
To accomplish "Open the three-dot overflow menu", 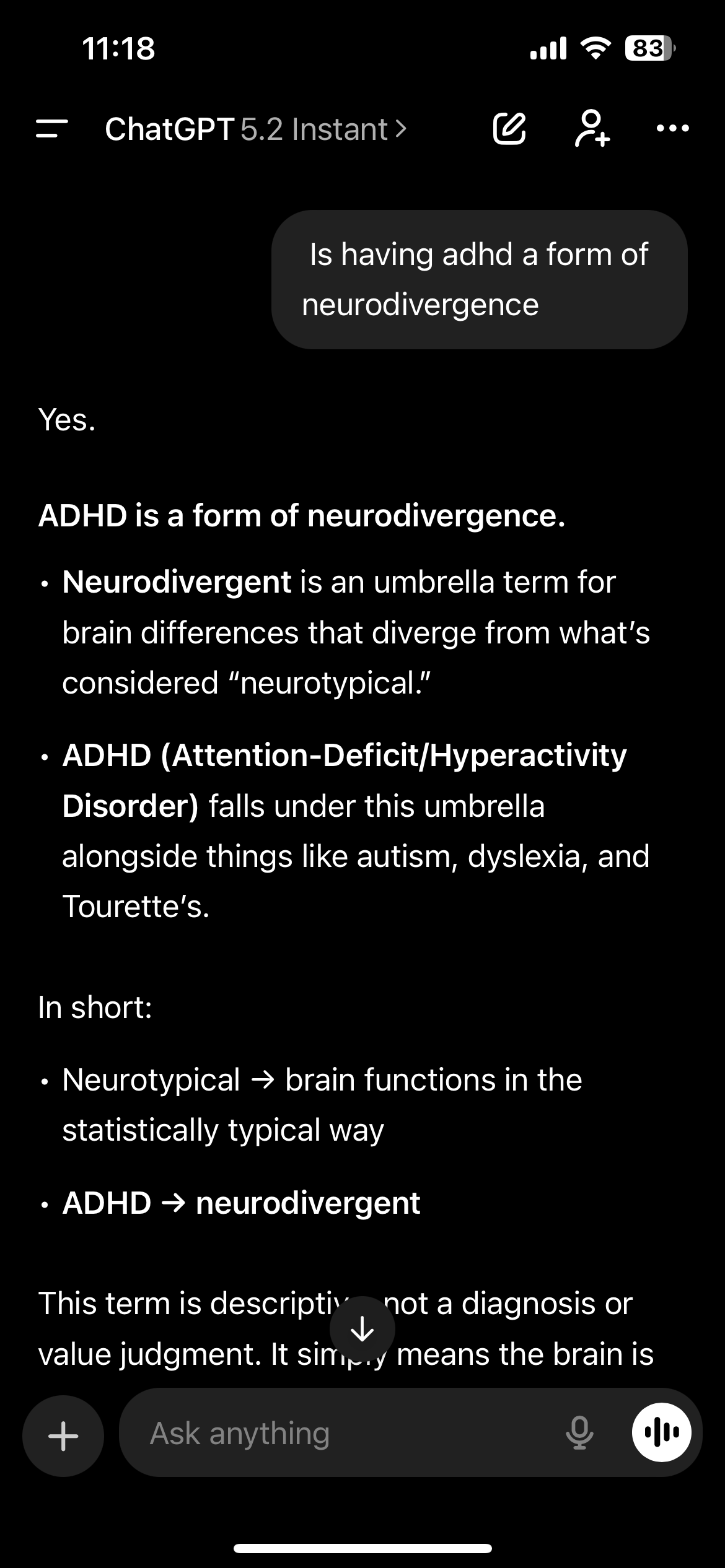I will [x=672, y=129].
